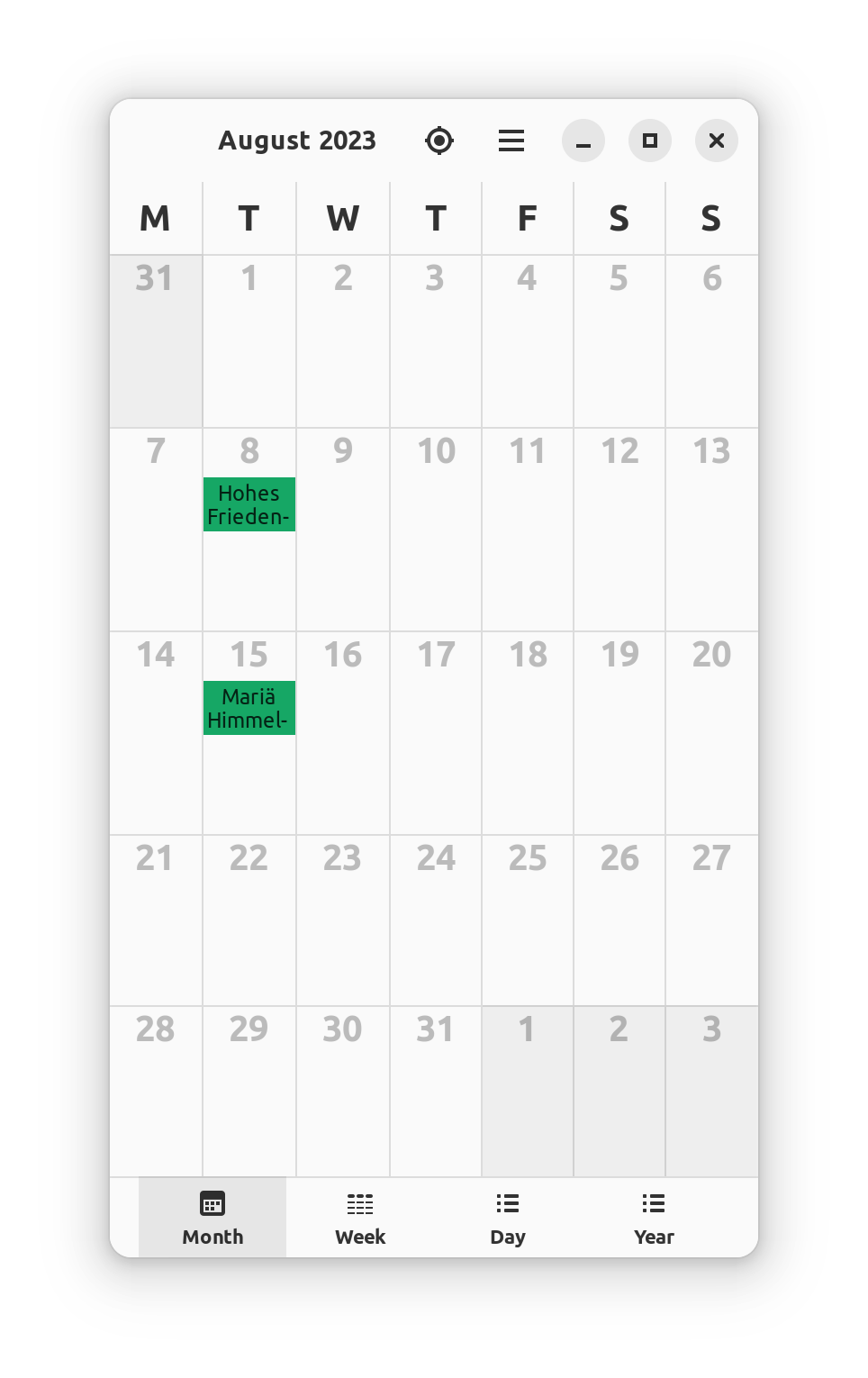Maximize the calendar window
Viewport: 868px width, 1378px height.
click(x=650, y=141)
